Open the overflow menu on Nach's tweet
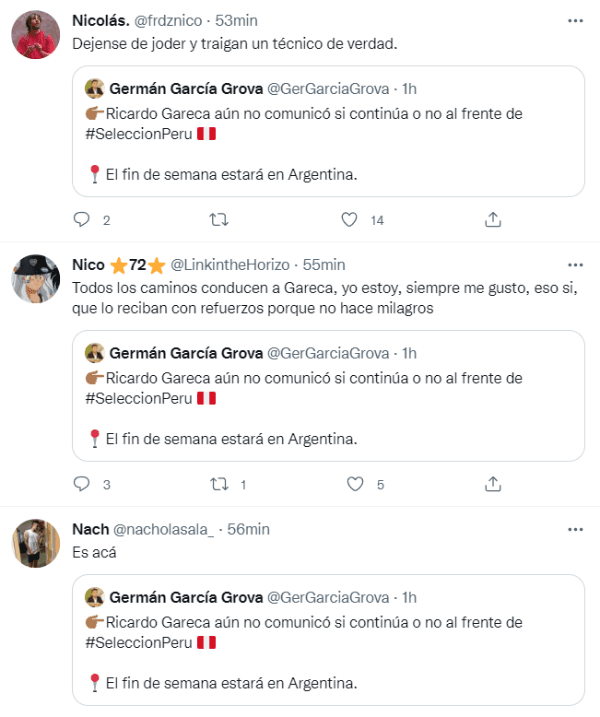The width and height of the screenshot is (600, 717). pyautogui.click(x=575, y=529)
